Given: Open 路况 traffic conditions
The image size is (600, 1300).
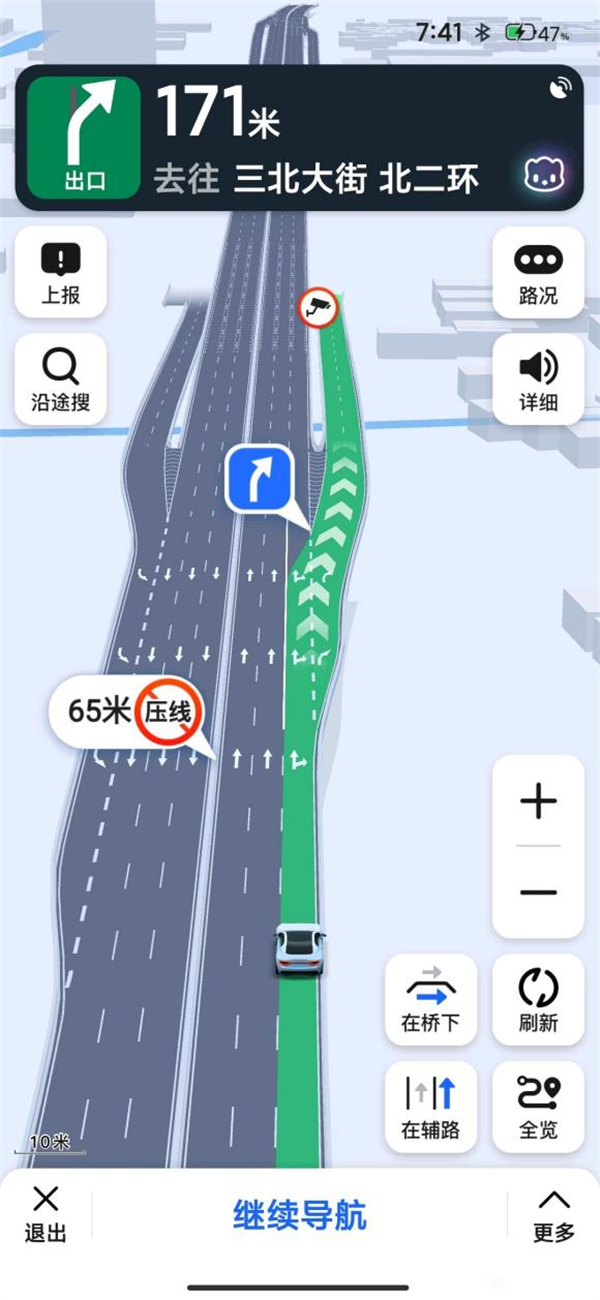Looking at the screenshot, I should click(538, 272).
